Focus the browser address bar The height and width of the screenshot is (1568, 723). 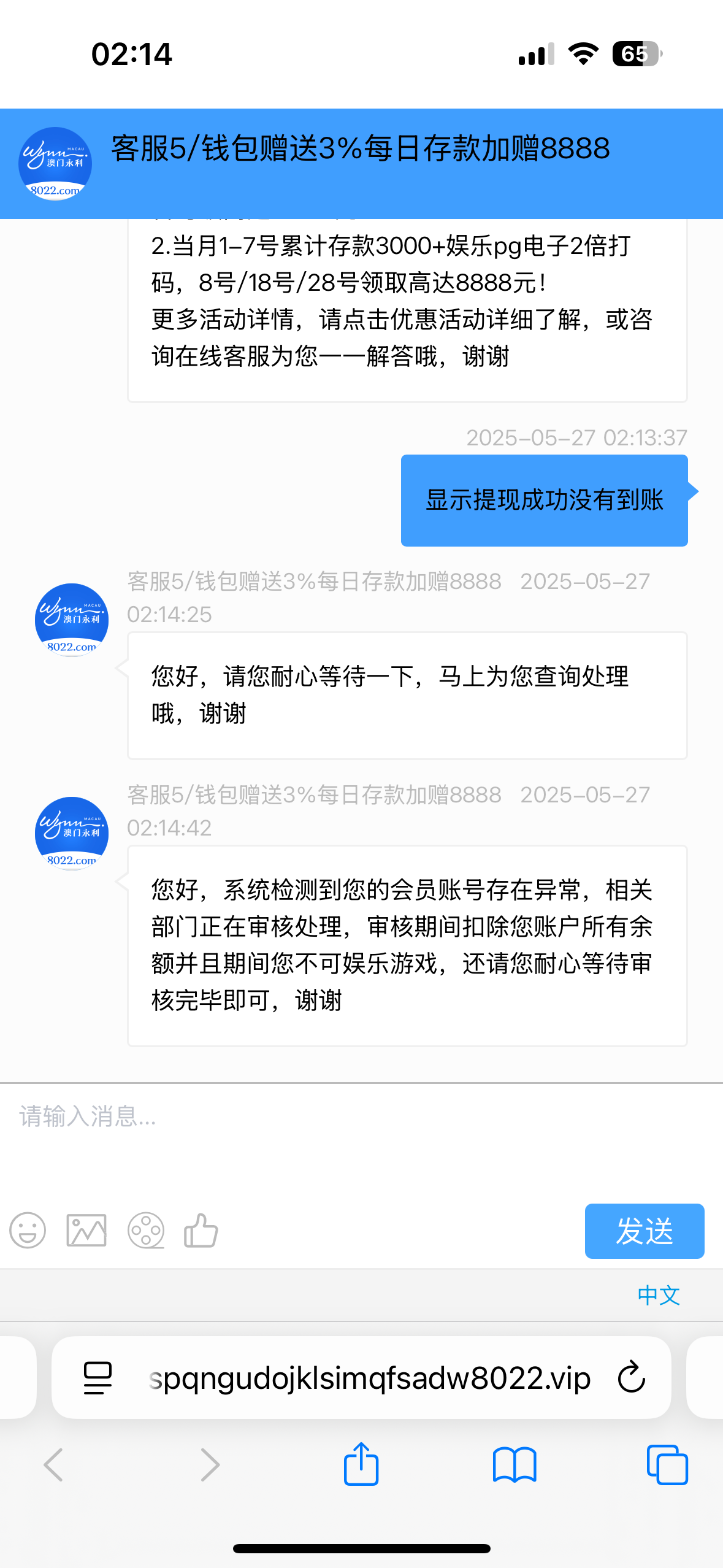368,1378
